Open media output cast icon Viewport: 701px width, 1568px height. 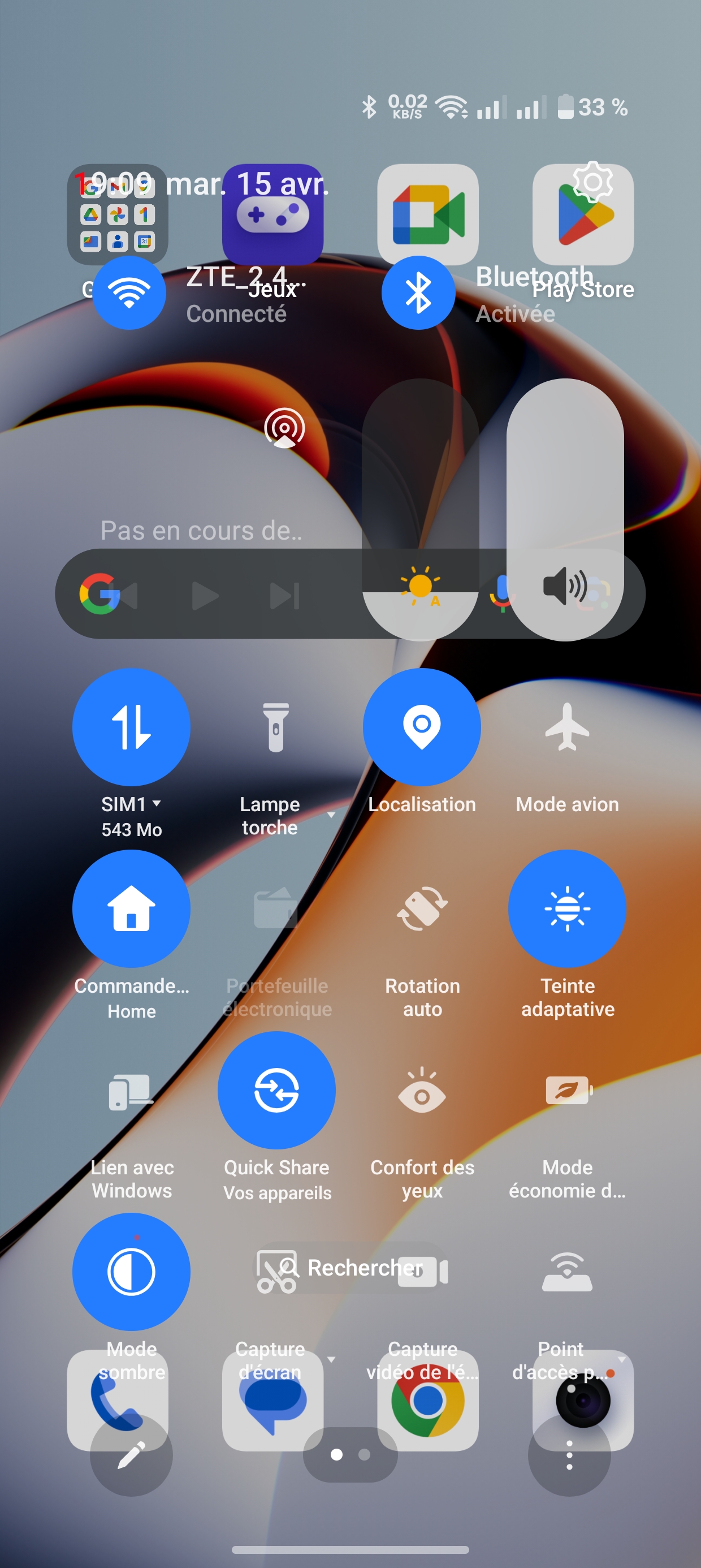(284, 428)
